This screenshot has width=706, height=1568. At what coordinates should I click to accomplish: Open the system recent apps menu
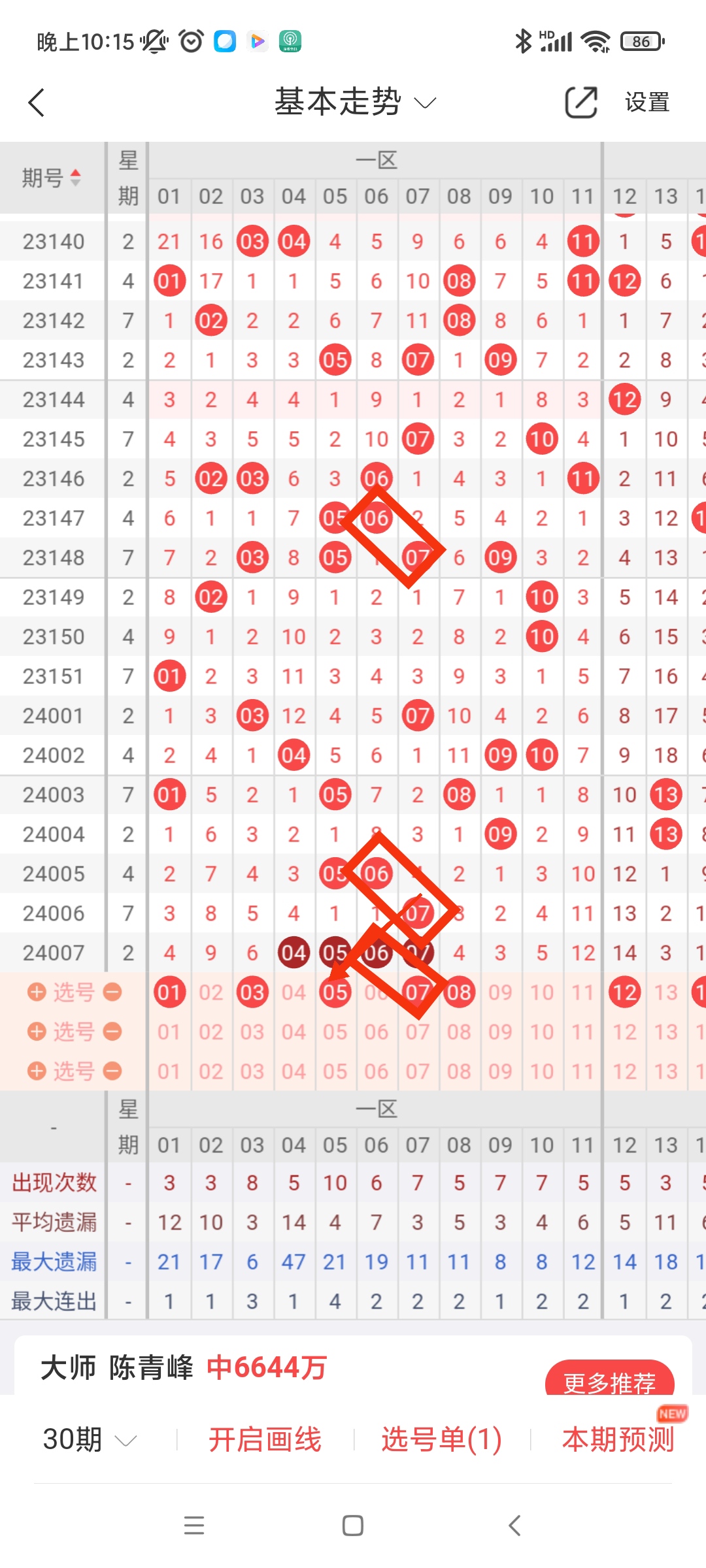pos(194,1526)
